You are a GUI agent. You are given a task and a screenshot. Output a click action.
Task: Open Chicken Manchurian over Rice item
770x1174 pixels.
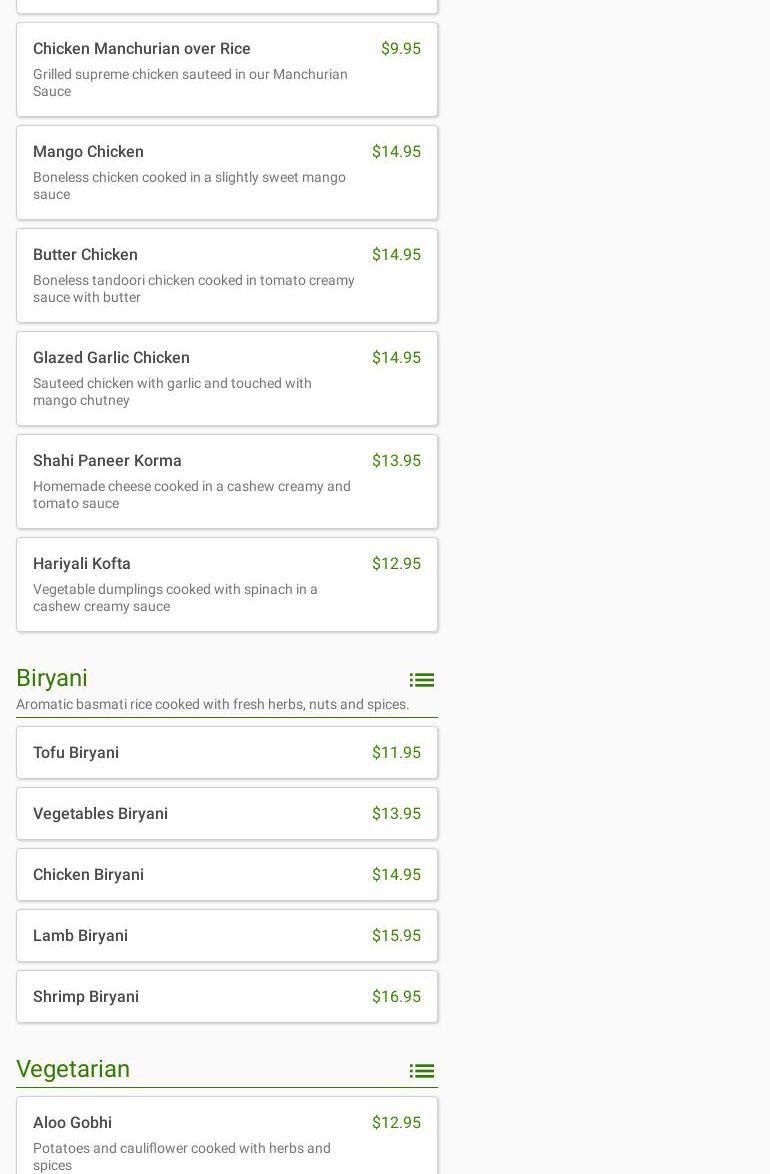[226, 69]
